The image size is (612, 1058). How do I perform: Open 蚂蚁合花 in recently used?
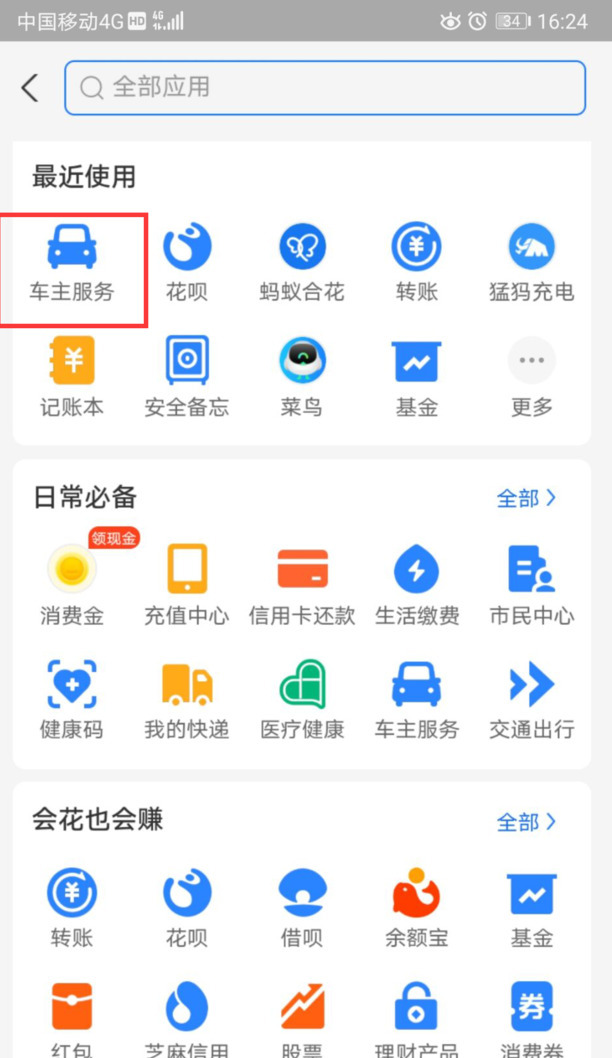302,262
